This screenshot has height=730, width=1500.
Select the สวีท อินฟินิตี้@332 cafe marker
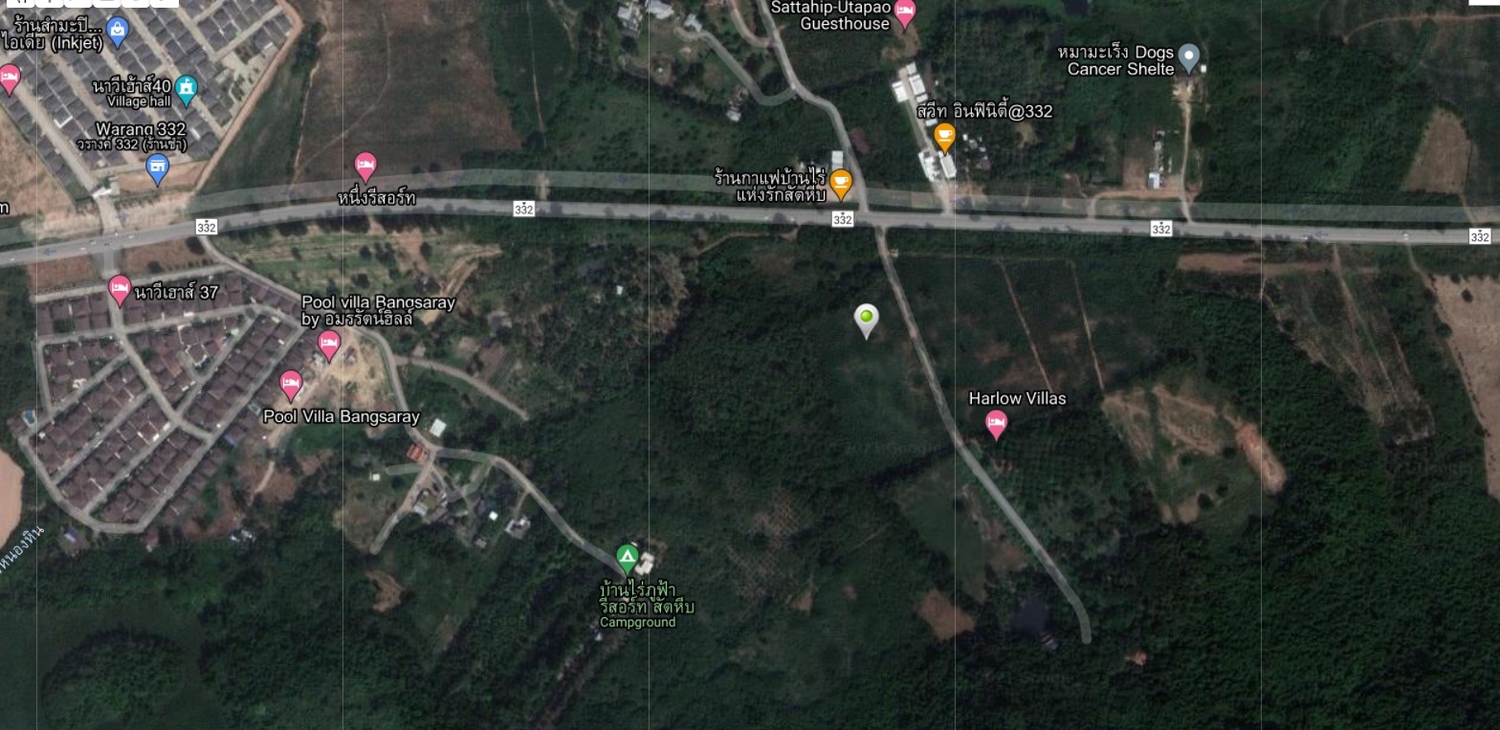(x=944, y=136)
